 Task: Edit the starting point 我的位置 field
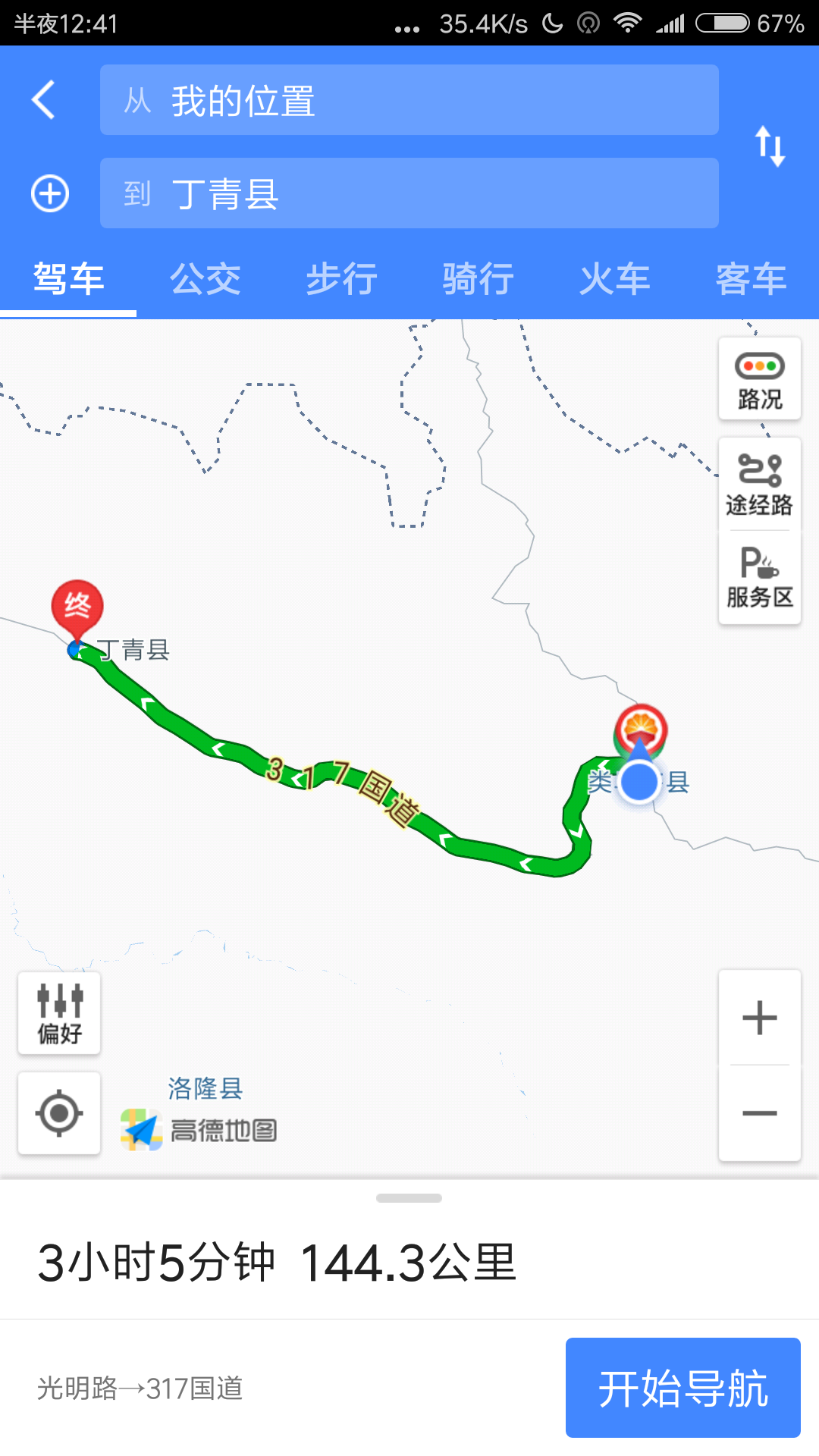pos(409,100)
